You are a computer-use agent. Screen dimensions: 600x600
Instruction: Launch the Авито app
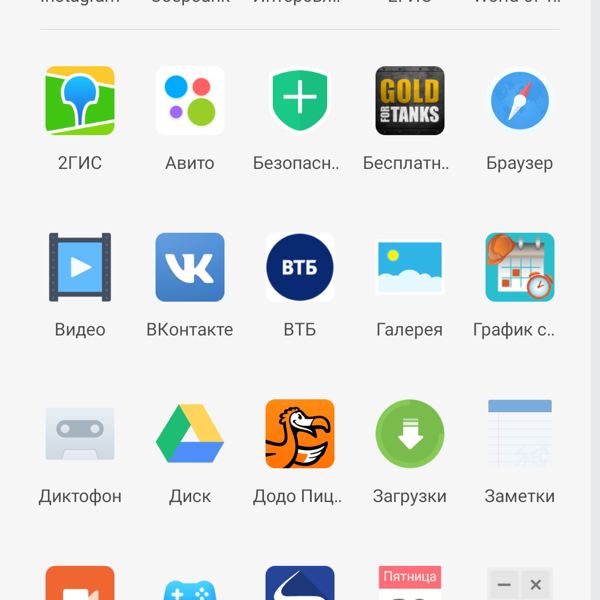190,101
